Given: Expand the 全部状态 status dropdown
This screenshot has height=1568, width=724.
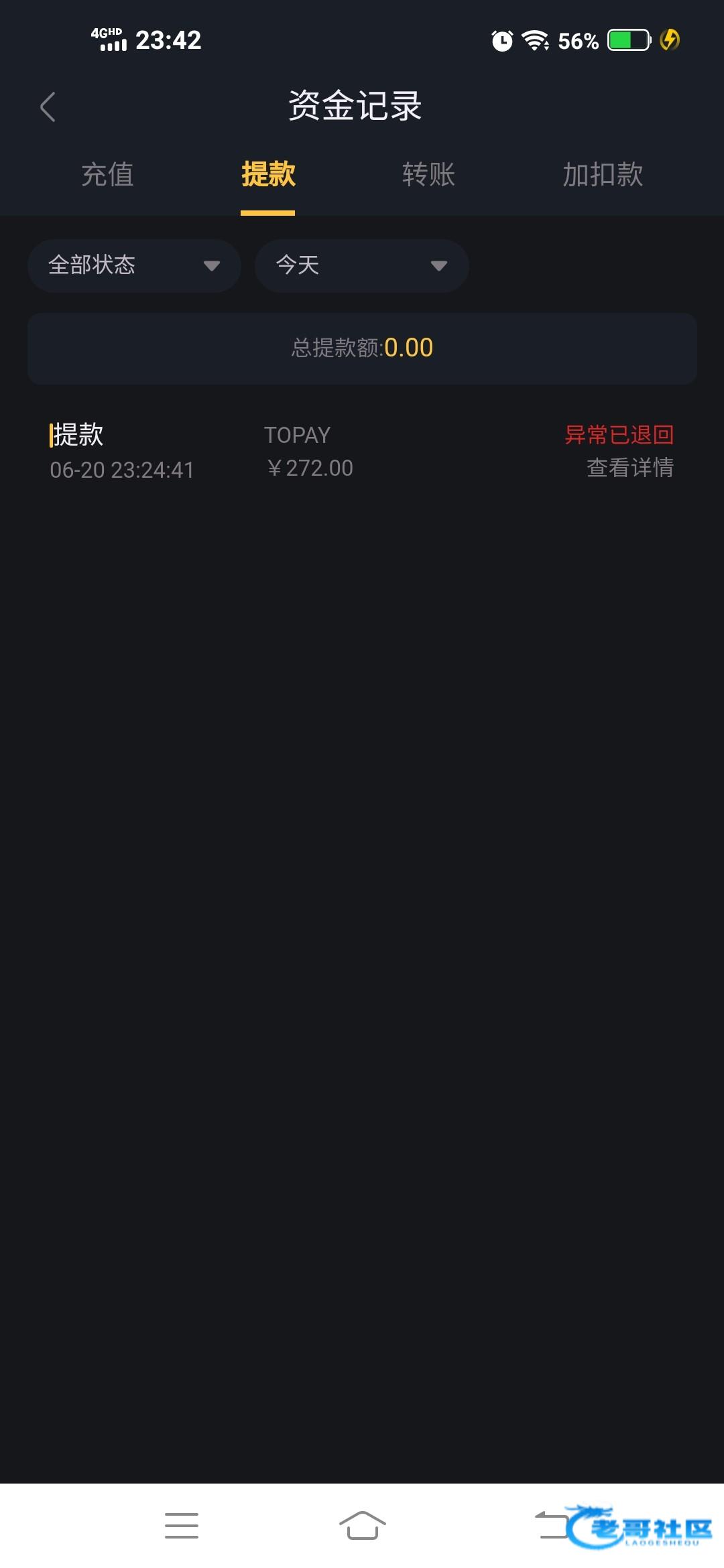Looking at the screenshot, I should pyautogui.click(x=134, y=265).
